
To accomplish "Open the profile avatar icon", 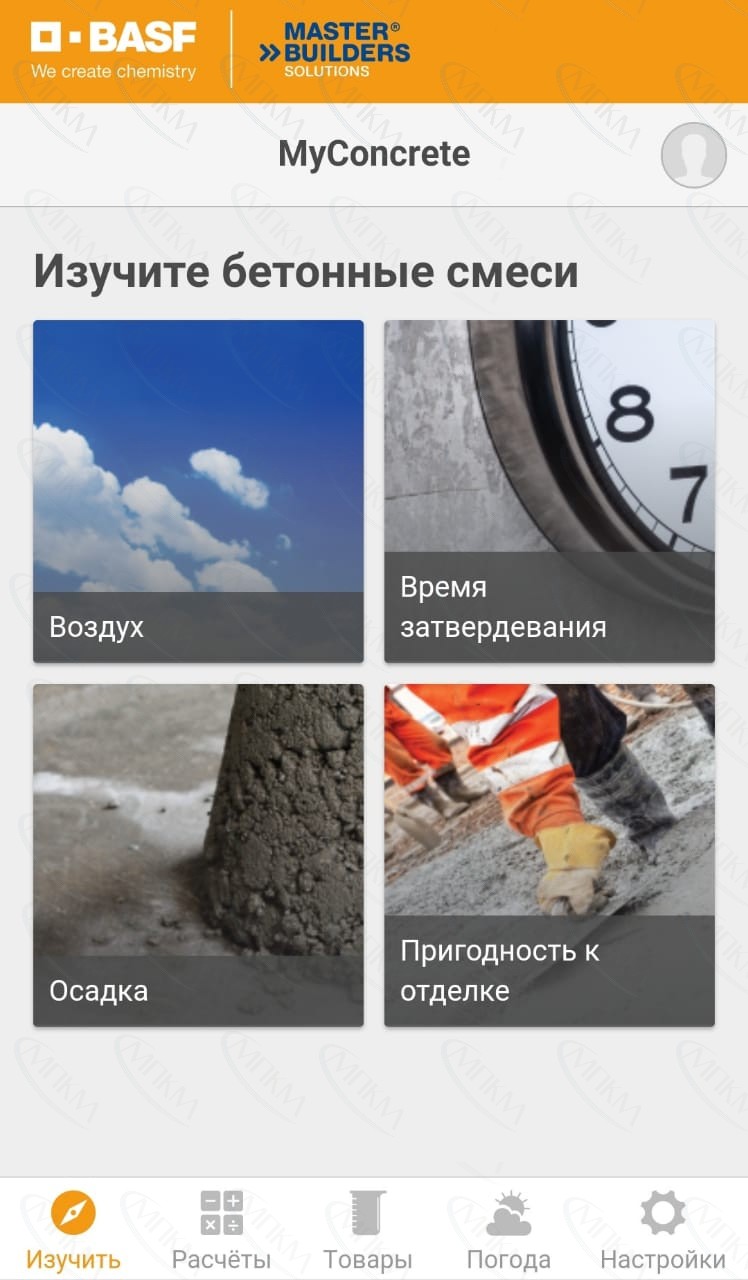I will pyautogui.click(x=693, y=155).
